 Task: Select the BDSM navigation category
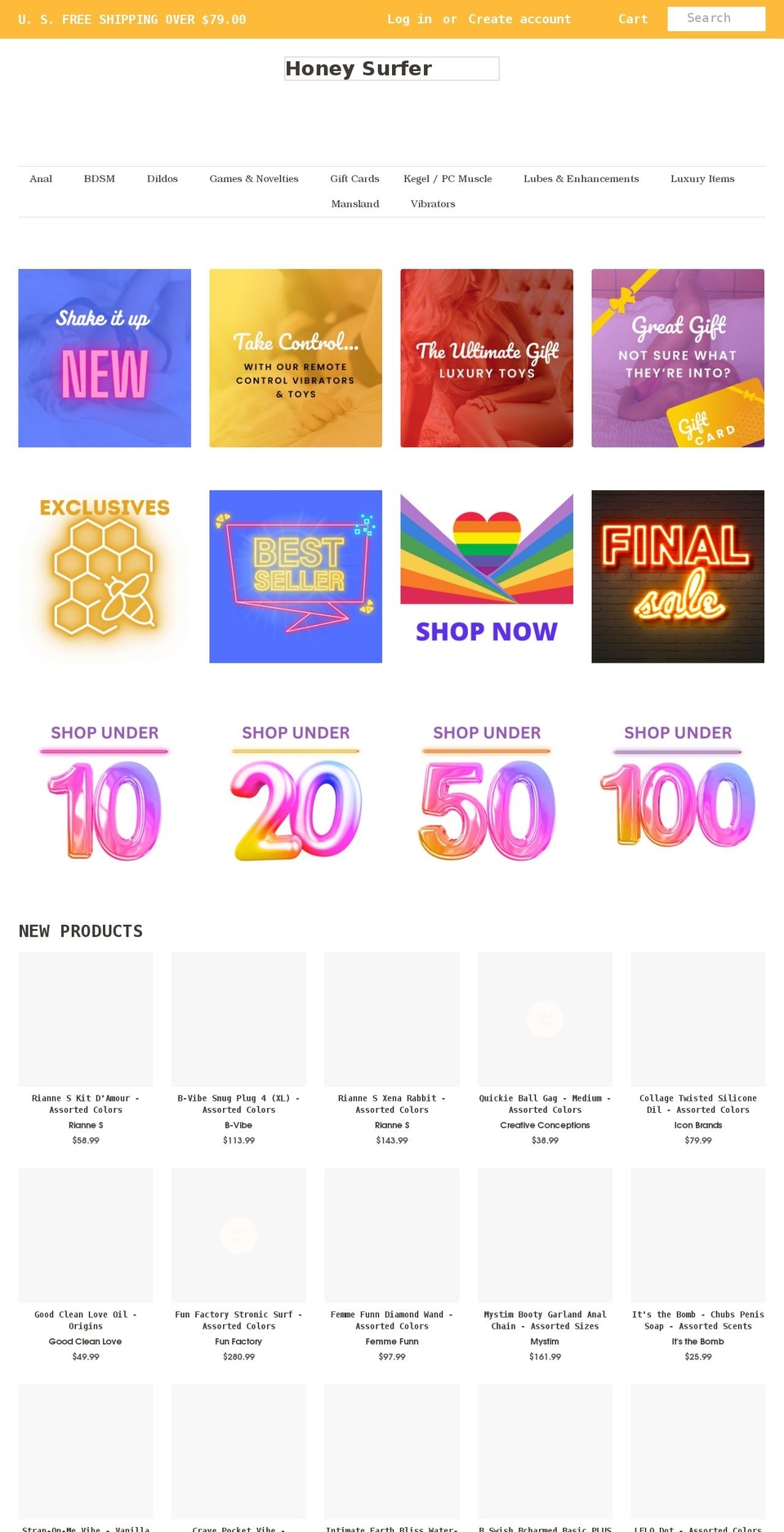pos(99,179)
